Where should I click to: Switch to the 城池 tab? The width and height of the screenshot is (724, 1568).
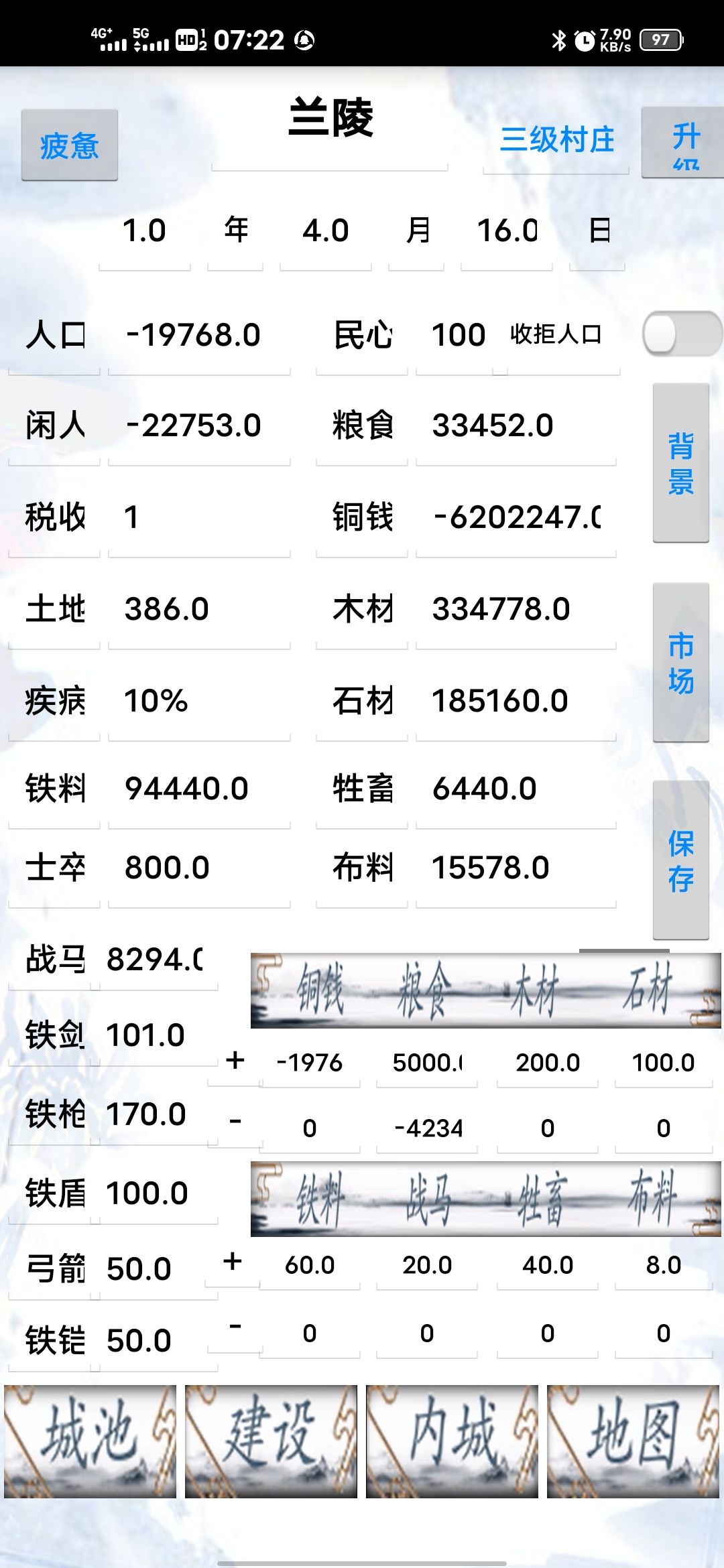(x=90, y=1441)
